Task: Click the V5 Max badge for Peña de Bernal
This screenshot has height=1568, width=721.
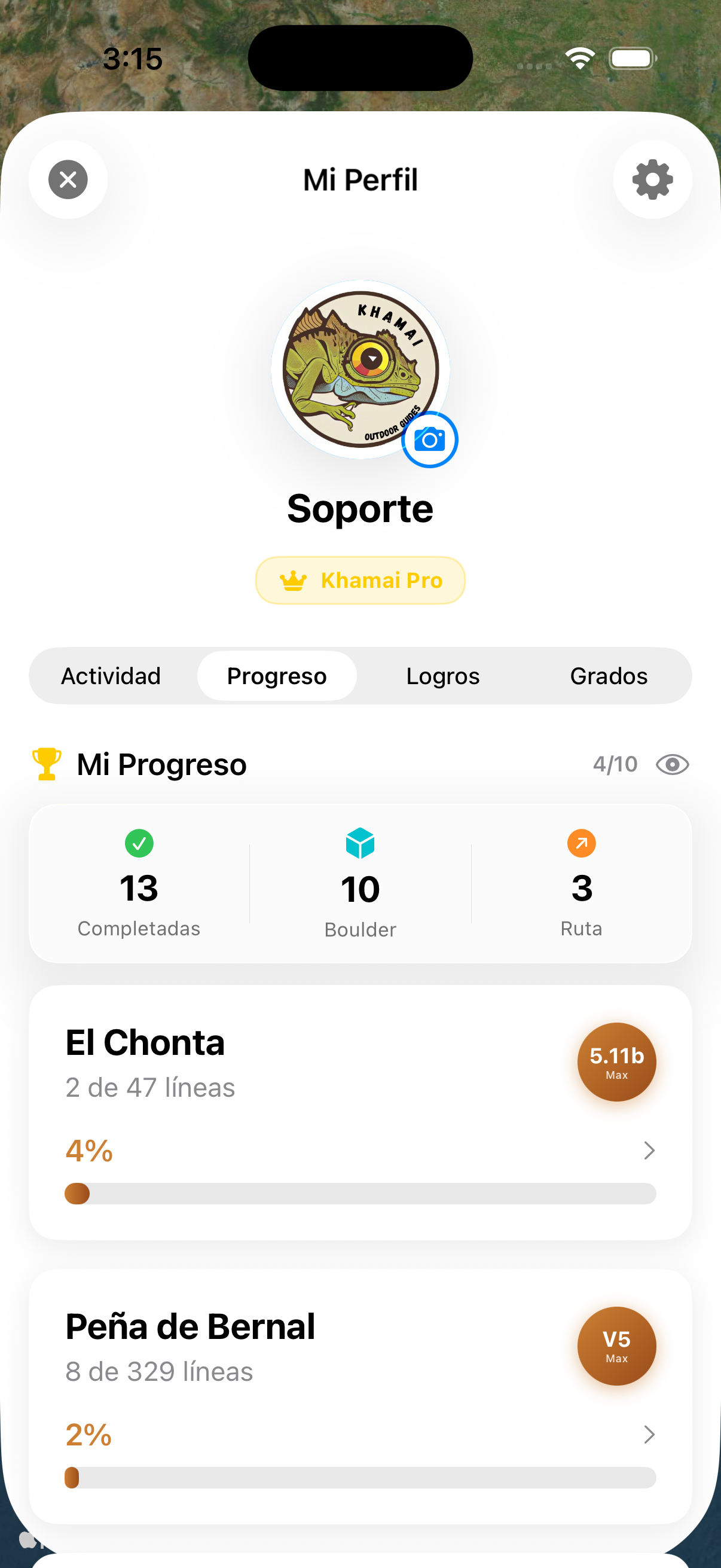Action: (616, 1346)
